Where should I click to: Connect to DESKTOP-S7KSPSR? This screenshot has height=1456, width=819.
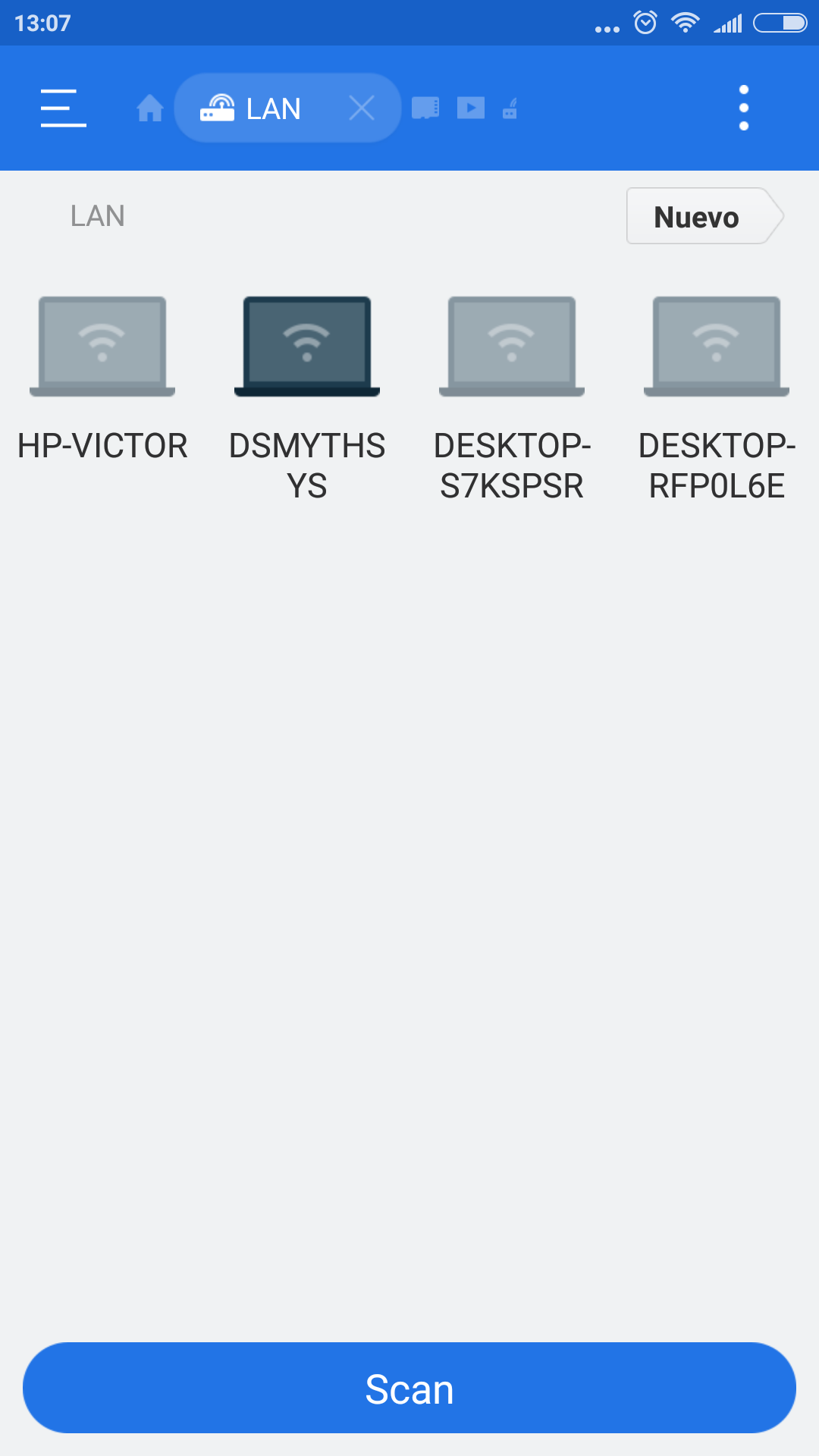pyautogui.click(x=512, y=379)
